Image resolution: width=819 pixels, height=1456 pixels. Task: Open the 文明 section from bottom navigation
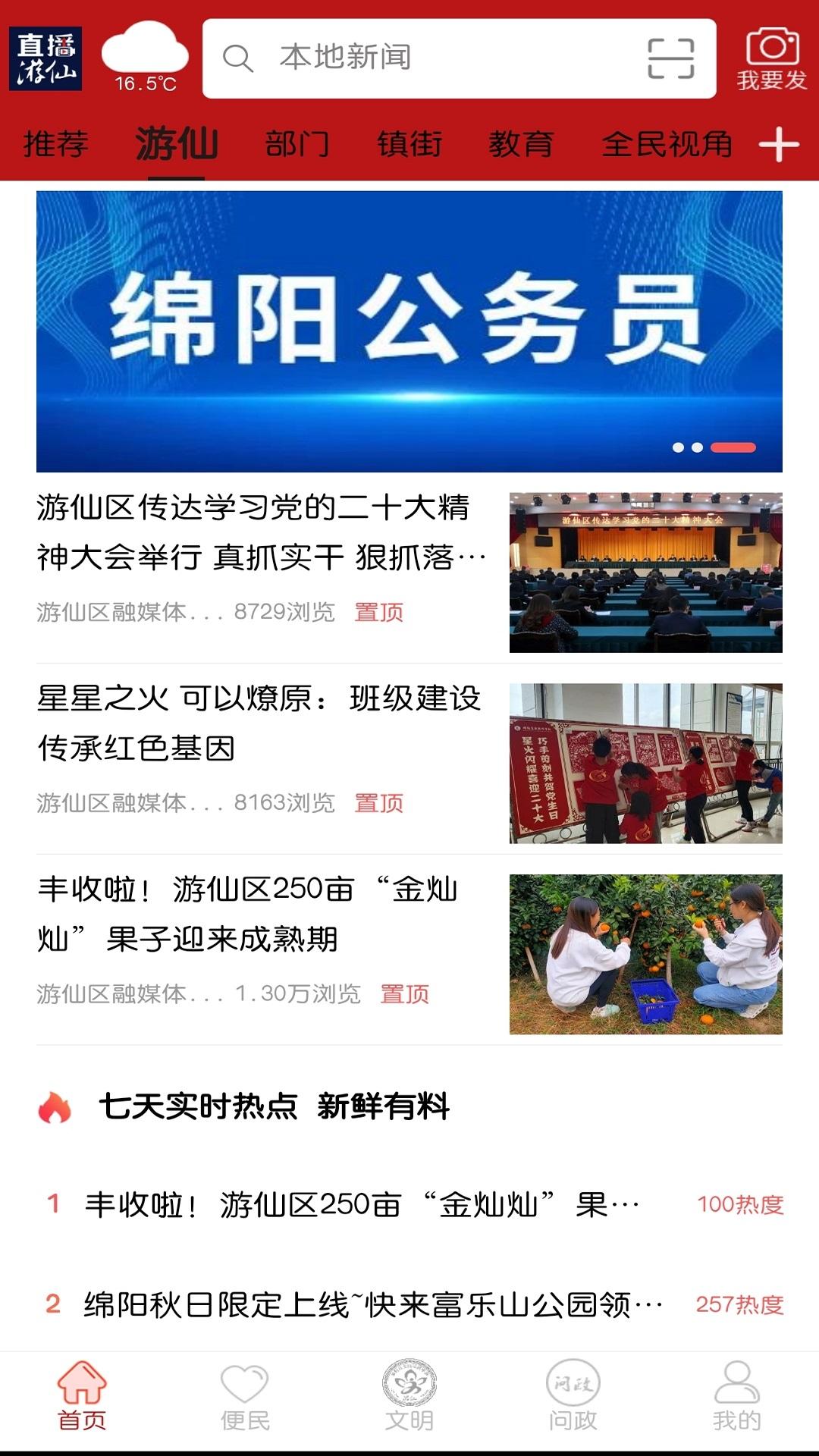(409, 1399)
